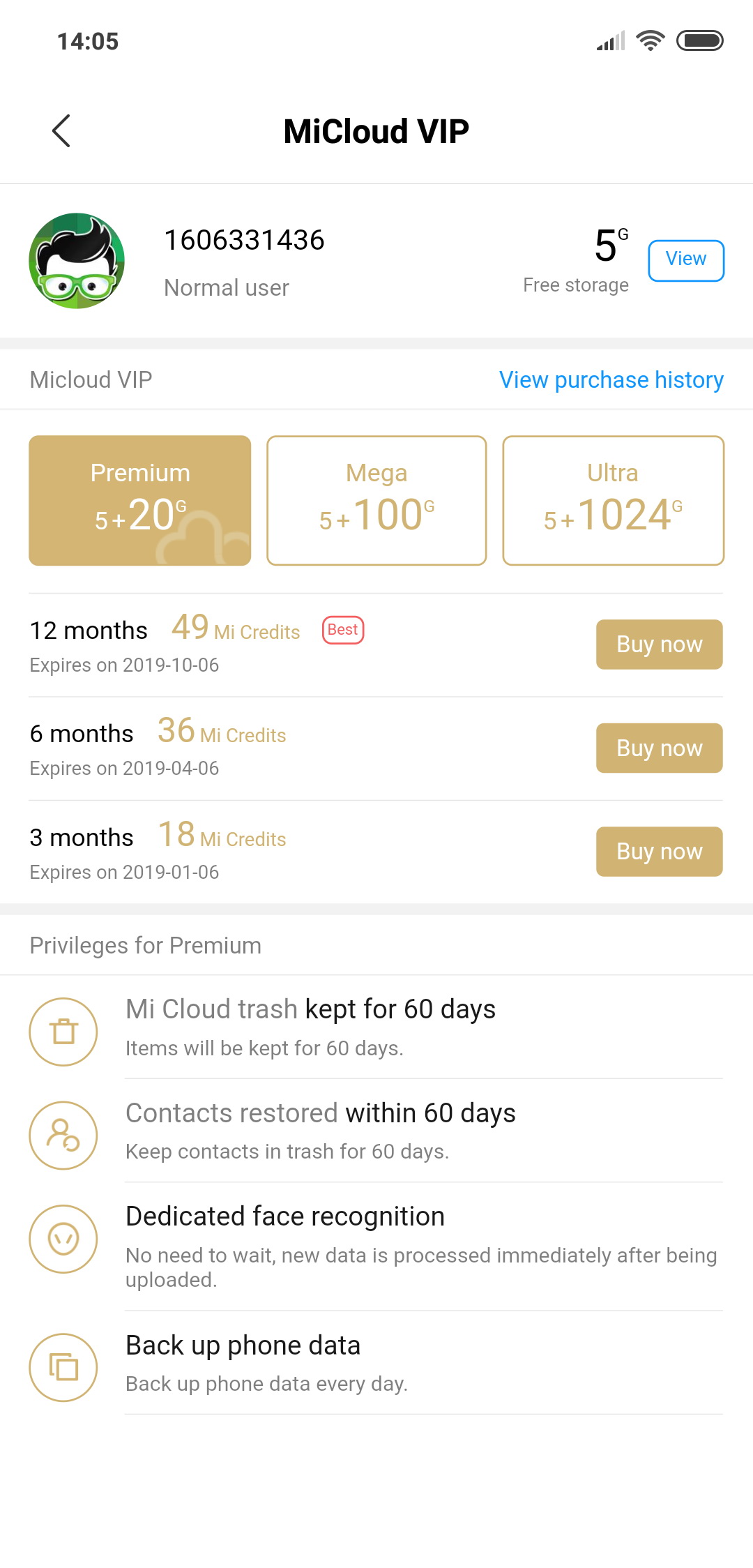Buy the 12 months plan
753x1568 pixels.
(x=660, y=644)
